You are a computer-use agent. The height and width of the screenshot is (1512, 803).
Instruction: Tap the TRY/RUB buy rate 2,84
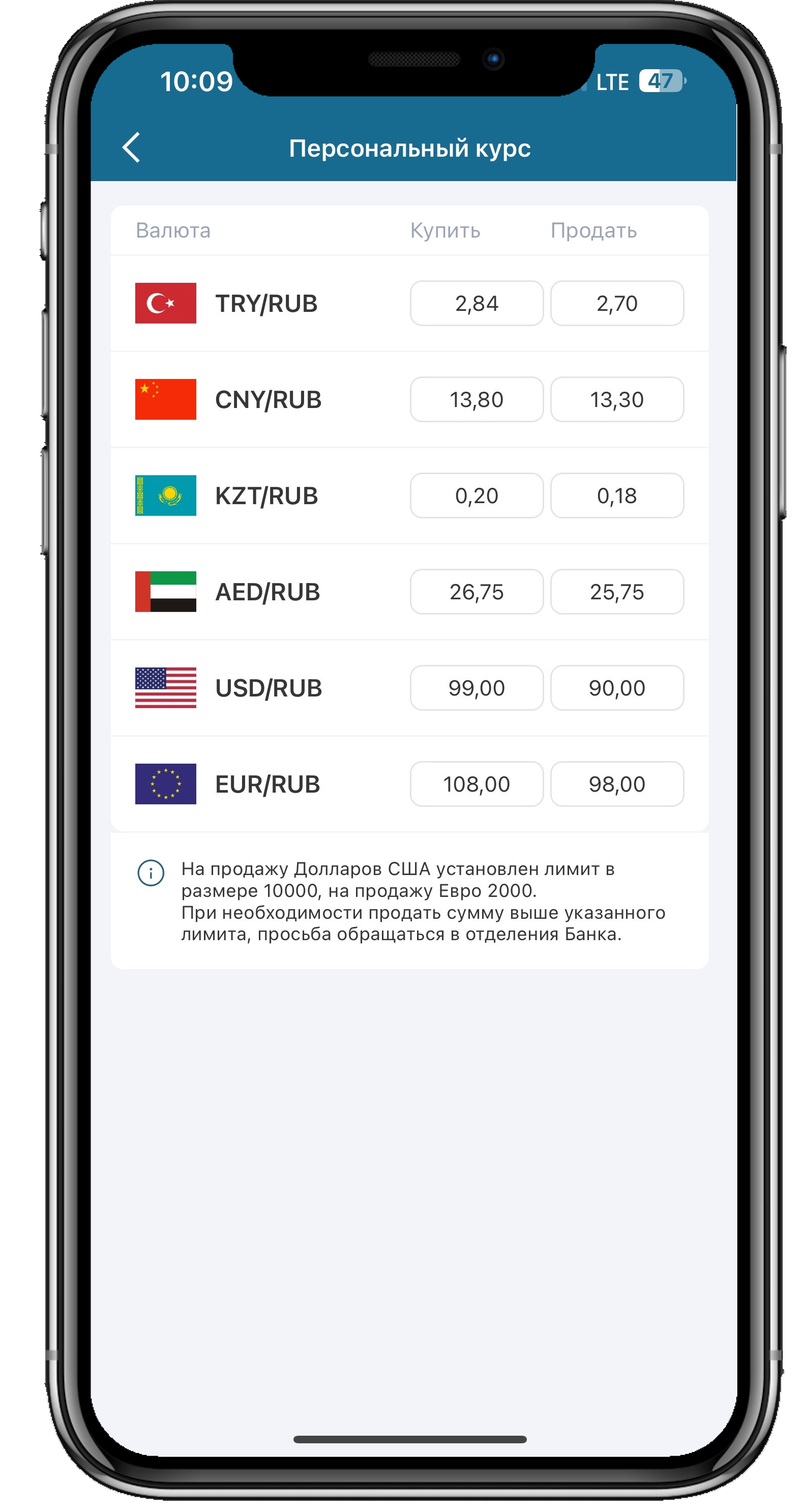[x=477, y=303]
